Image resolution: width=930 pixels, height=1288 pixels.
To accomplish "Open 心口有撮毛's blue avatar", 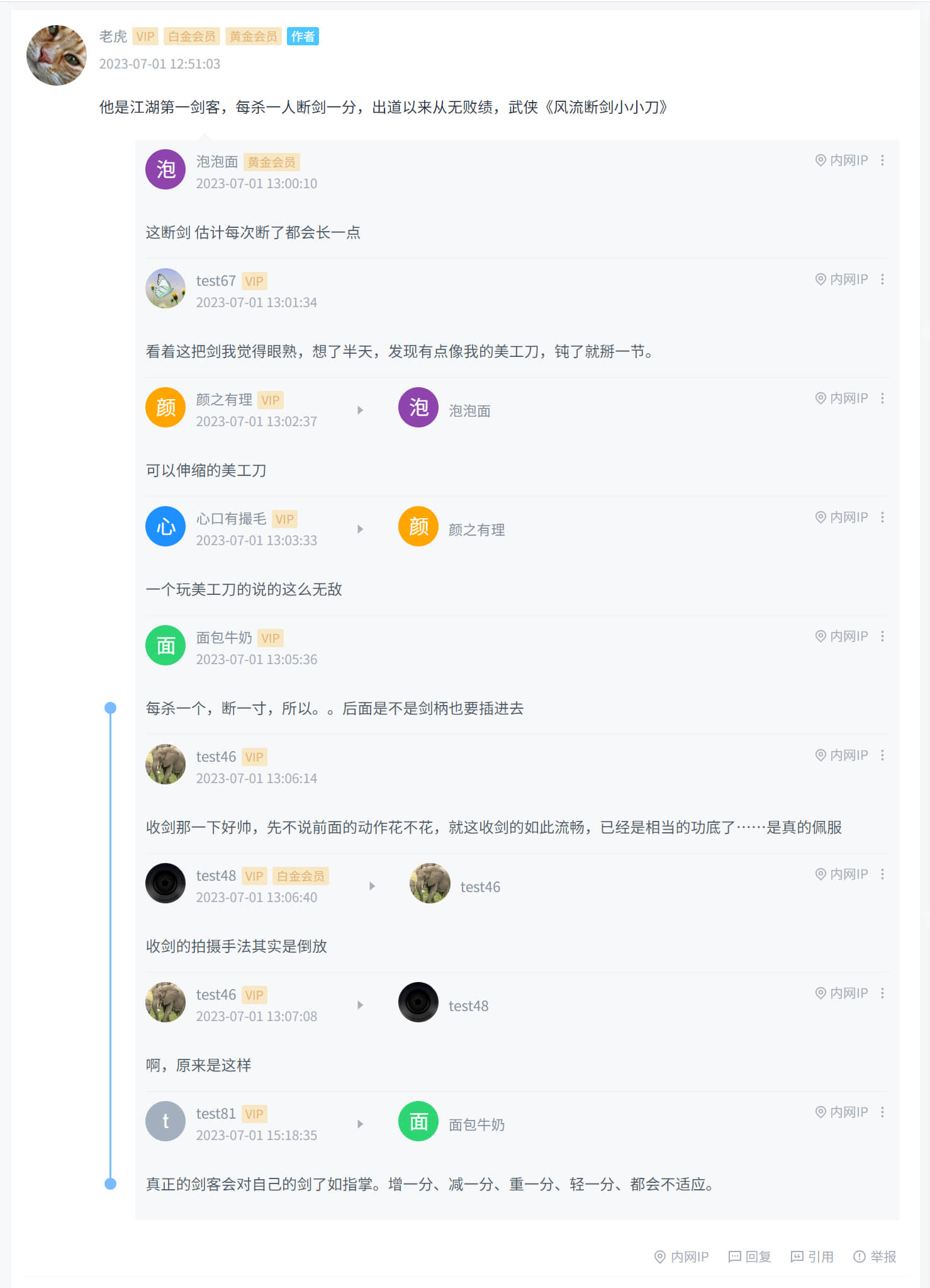I will (165, 526).
